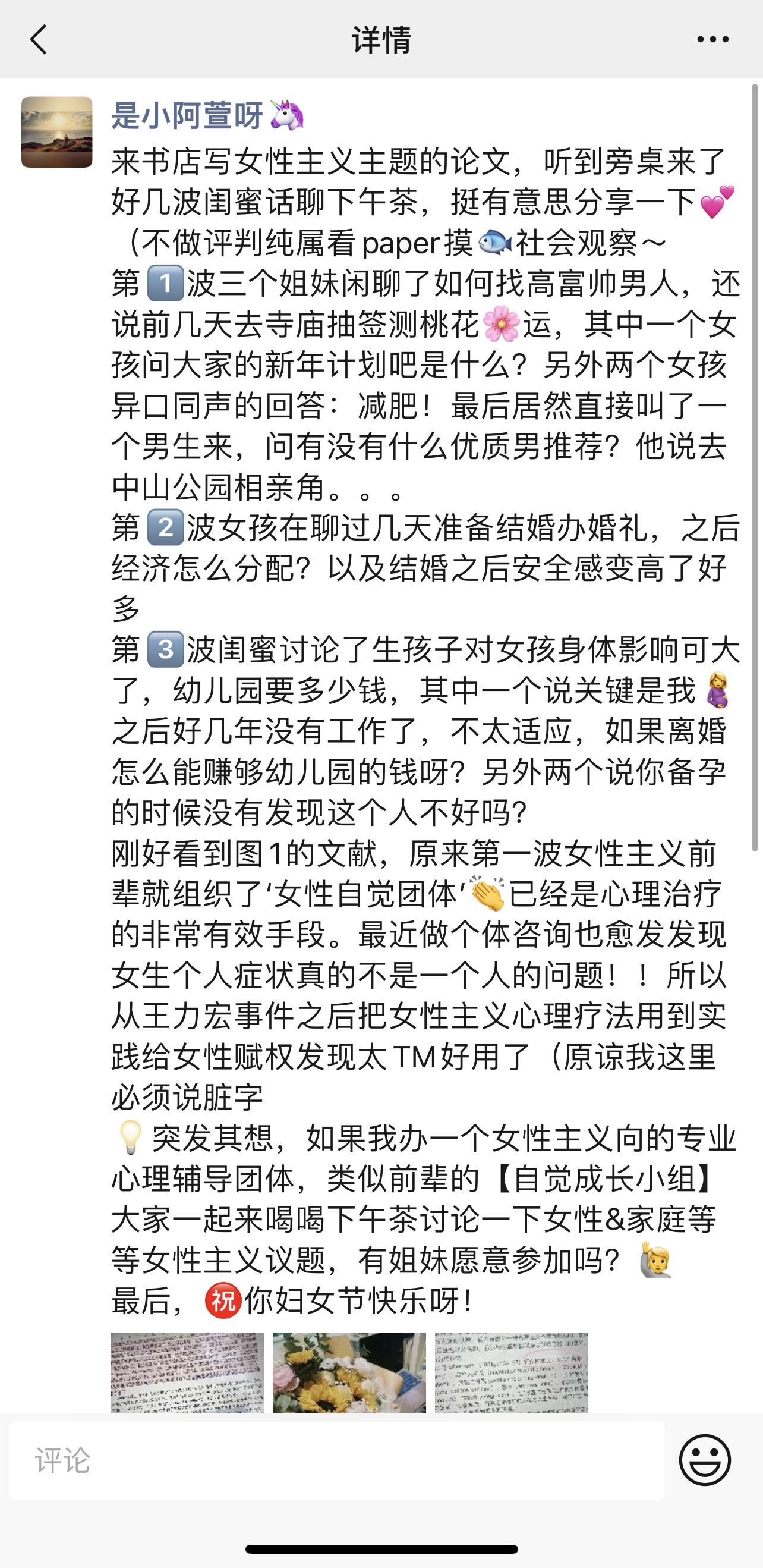View the sunflower bouquet photo

(349, 1372)
